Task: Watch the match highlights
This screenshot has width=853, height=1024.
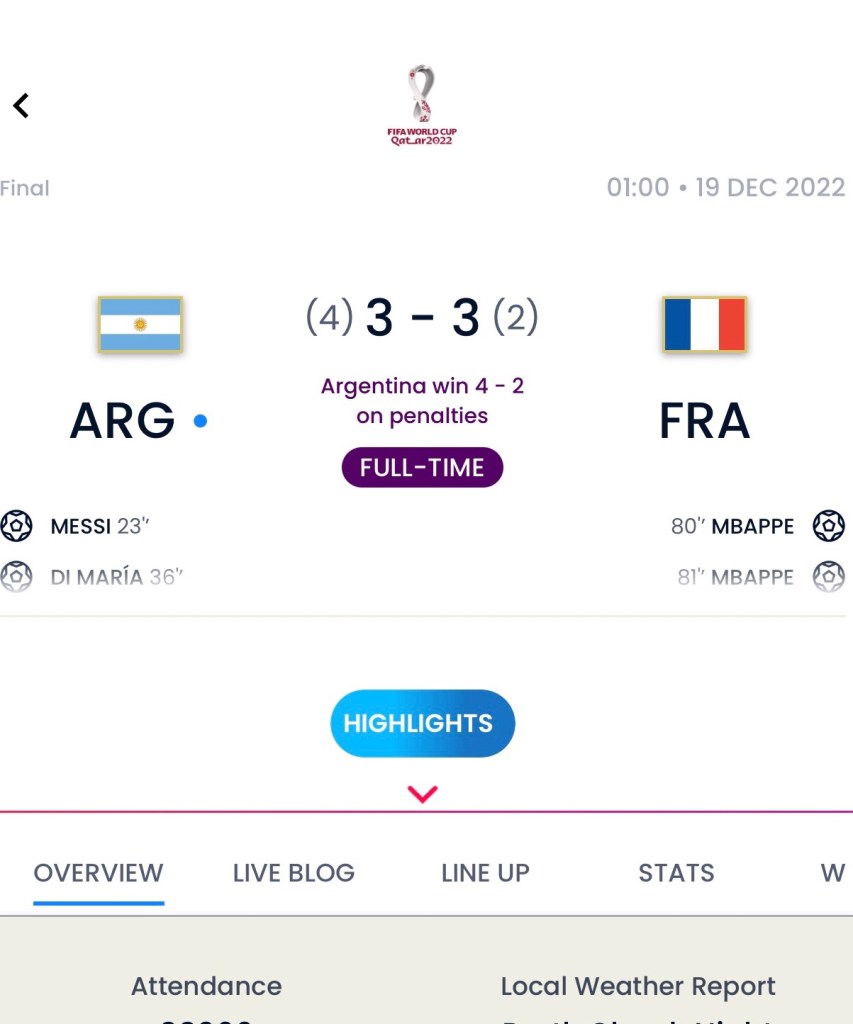Action: click(x=422, y=723)
